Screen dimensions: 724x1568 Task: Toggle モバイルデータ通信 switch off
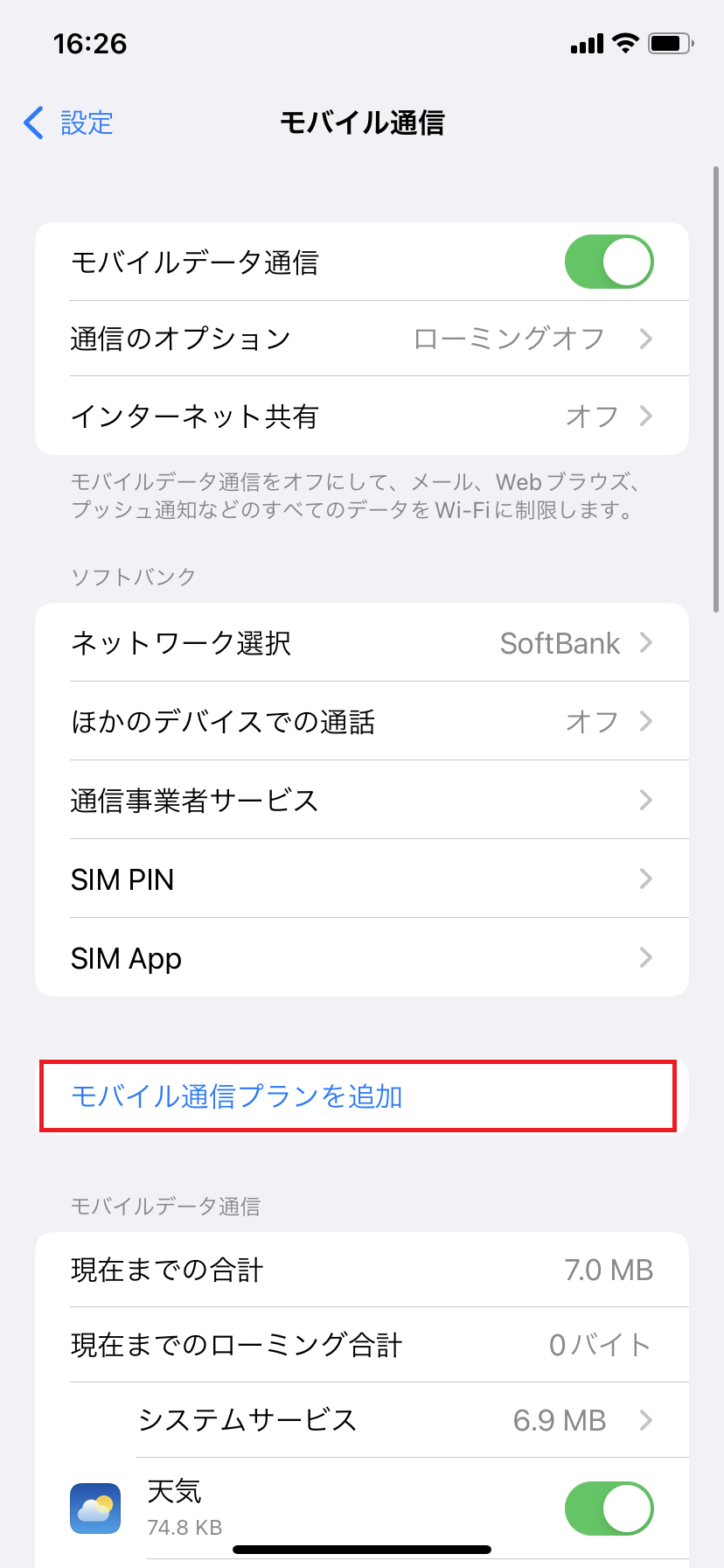pyautogui.click(x=609, y=262)
